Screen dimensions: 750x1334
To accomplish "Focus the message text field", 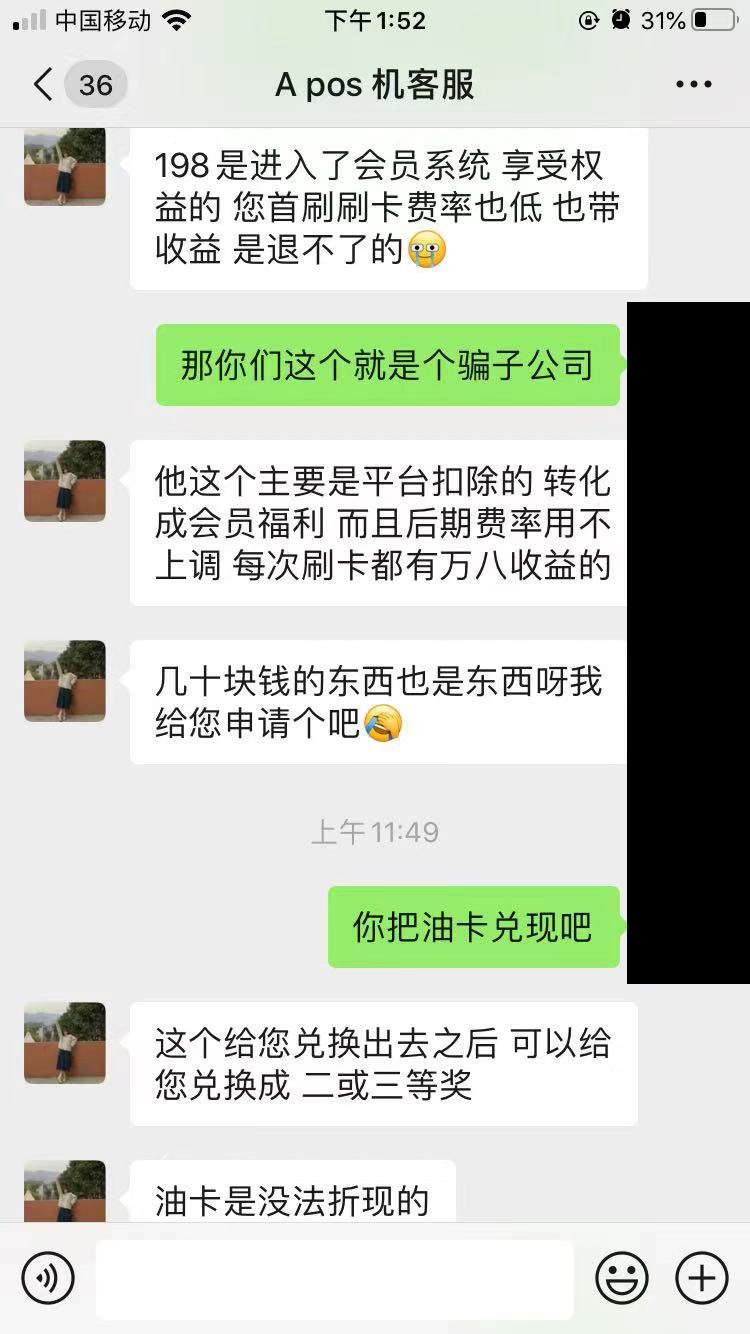I will pyautogui.click(x=334, y=1279).
